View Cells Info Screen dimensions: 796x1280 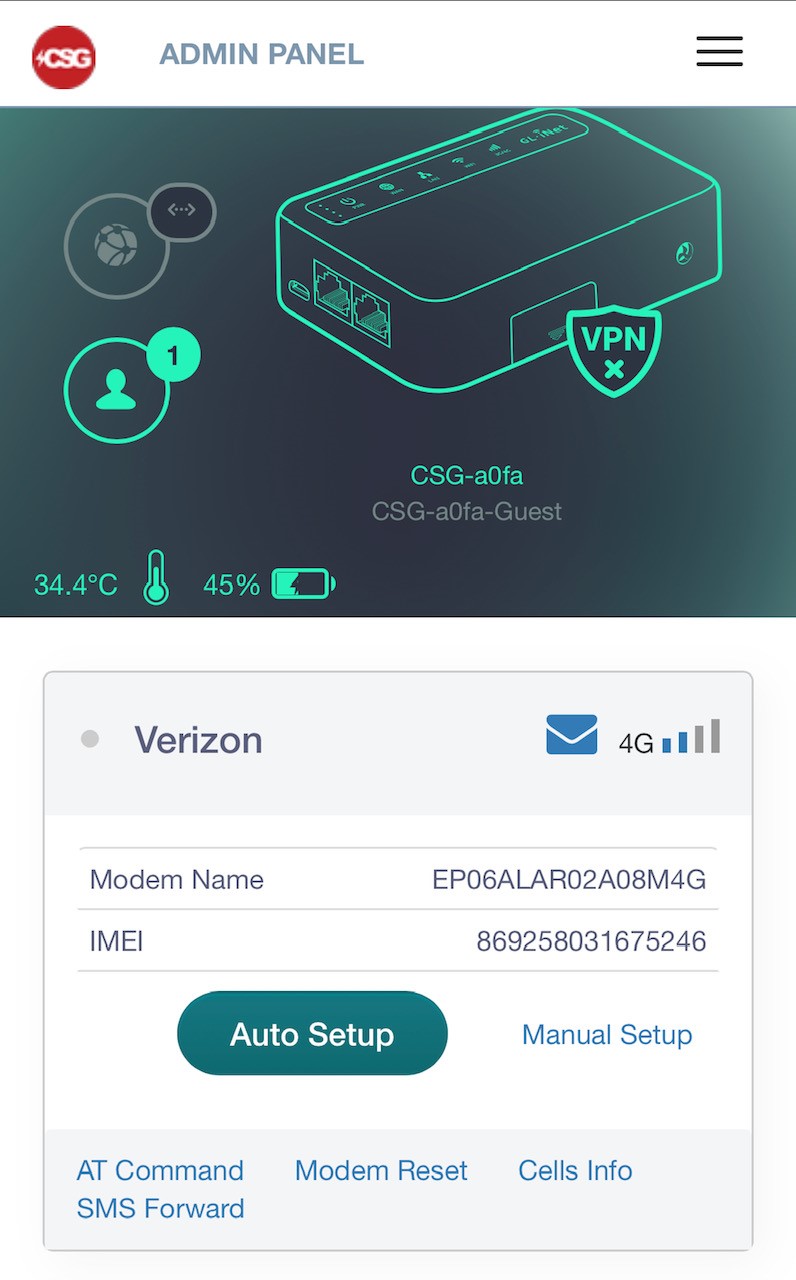575,1170
